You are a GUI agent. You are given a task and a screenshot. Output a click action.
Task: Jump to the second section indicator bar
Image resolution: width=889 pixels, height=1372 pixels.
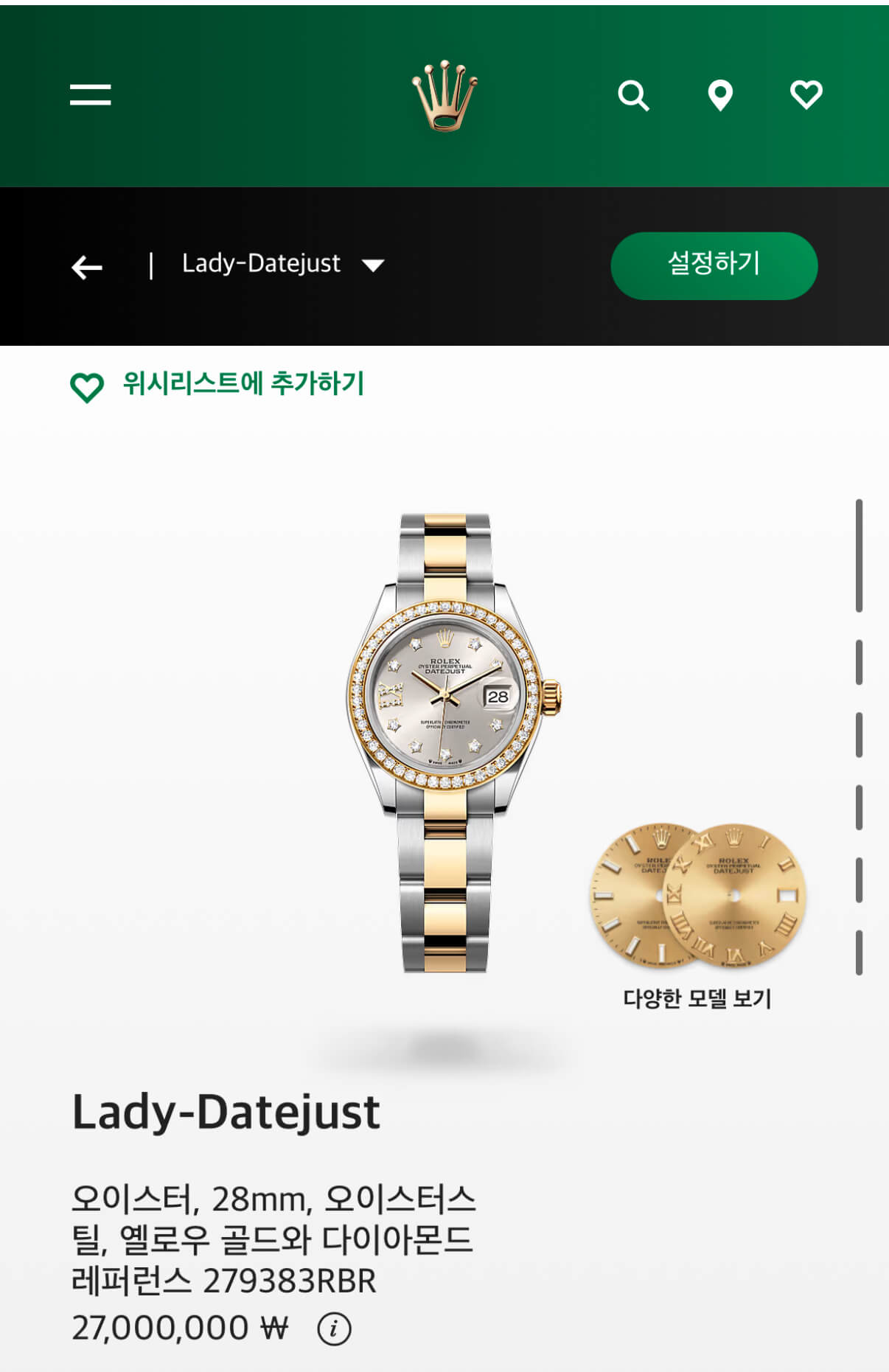pyautogui.click(x=859, y=662)
